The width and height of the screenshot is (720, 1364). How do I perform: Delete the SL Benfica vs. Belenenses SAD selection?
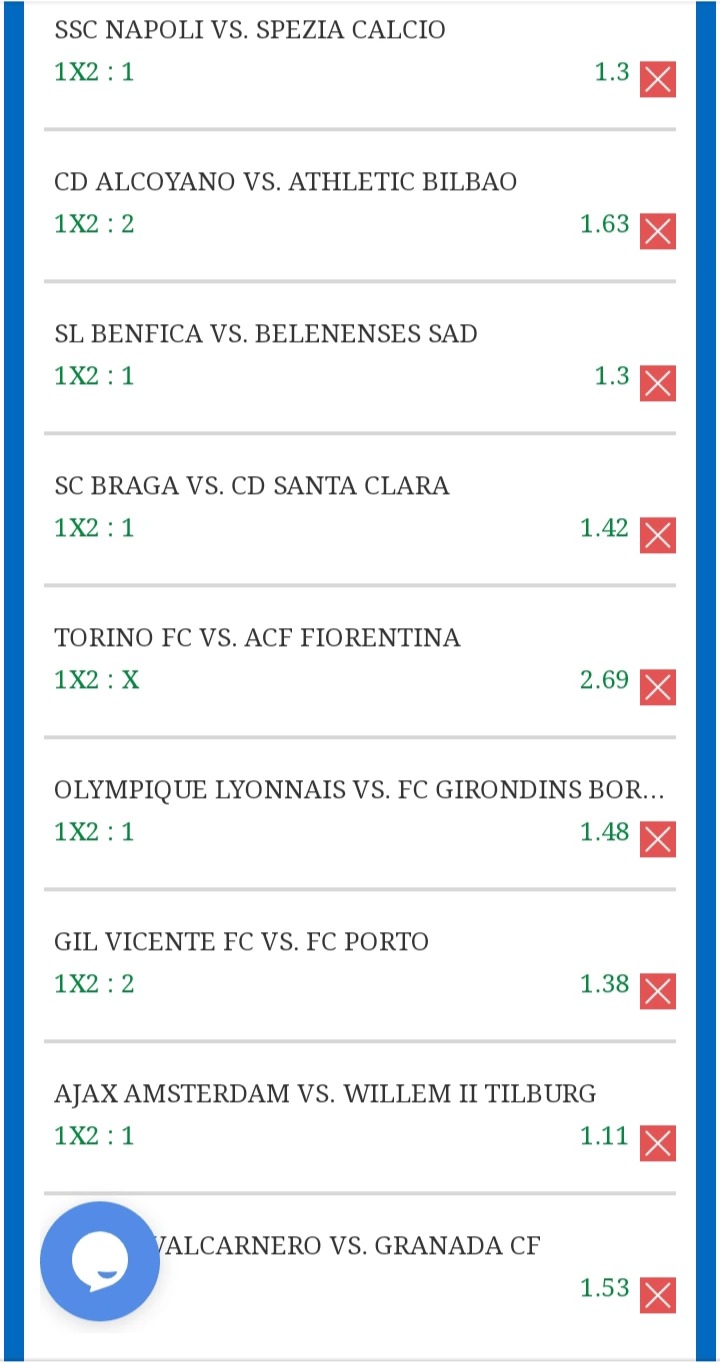658,383
